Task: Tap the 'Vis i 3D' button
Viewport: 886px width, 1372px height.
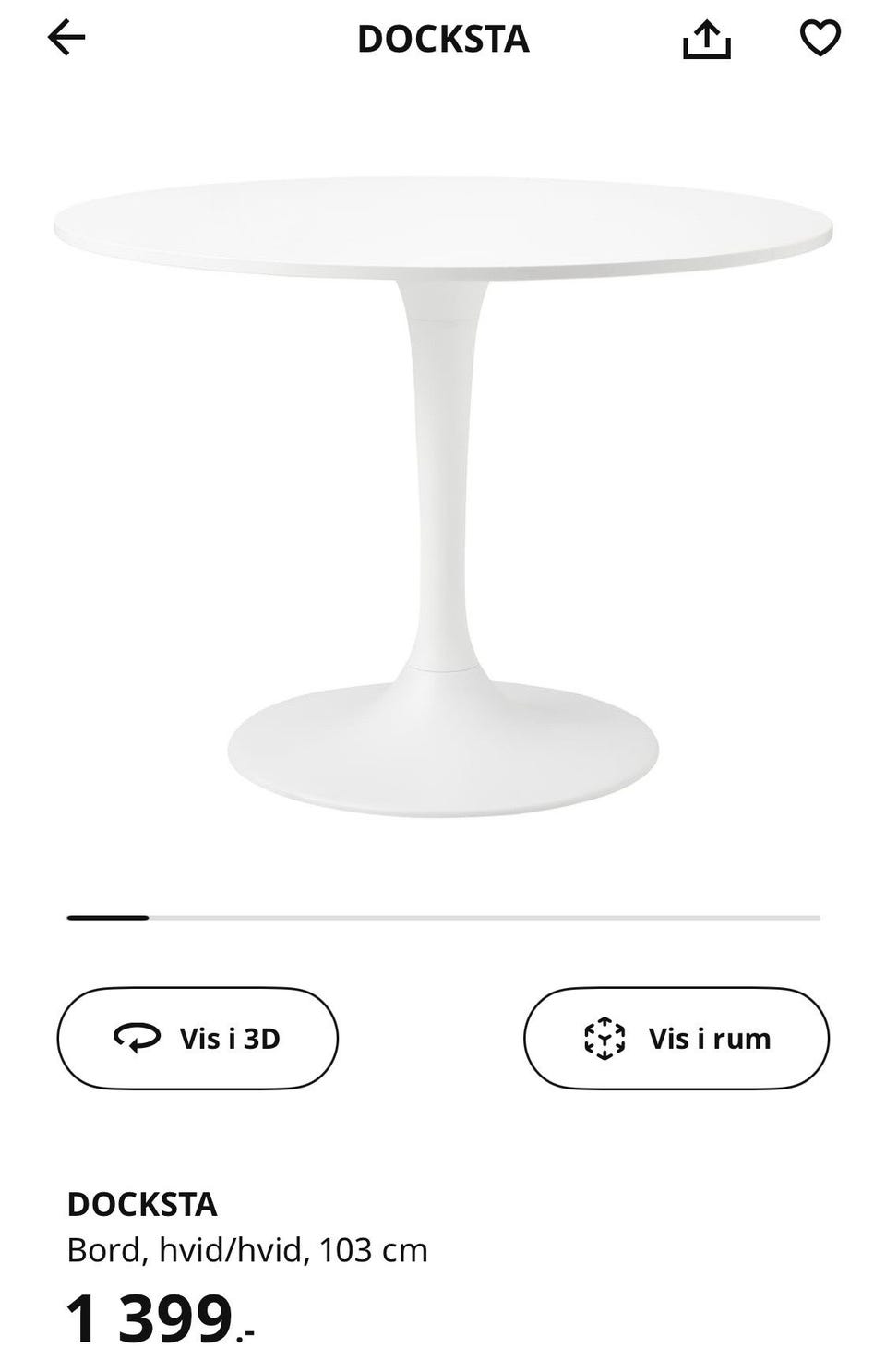Action: tap(198, 1039)
